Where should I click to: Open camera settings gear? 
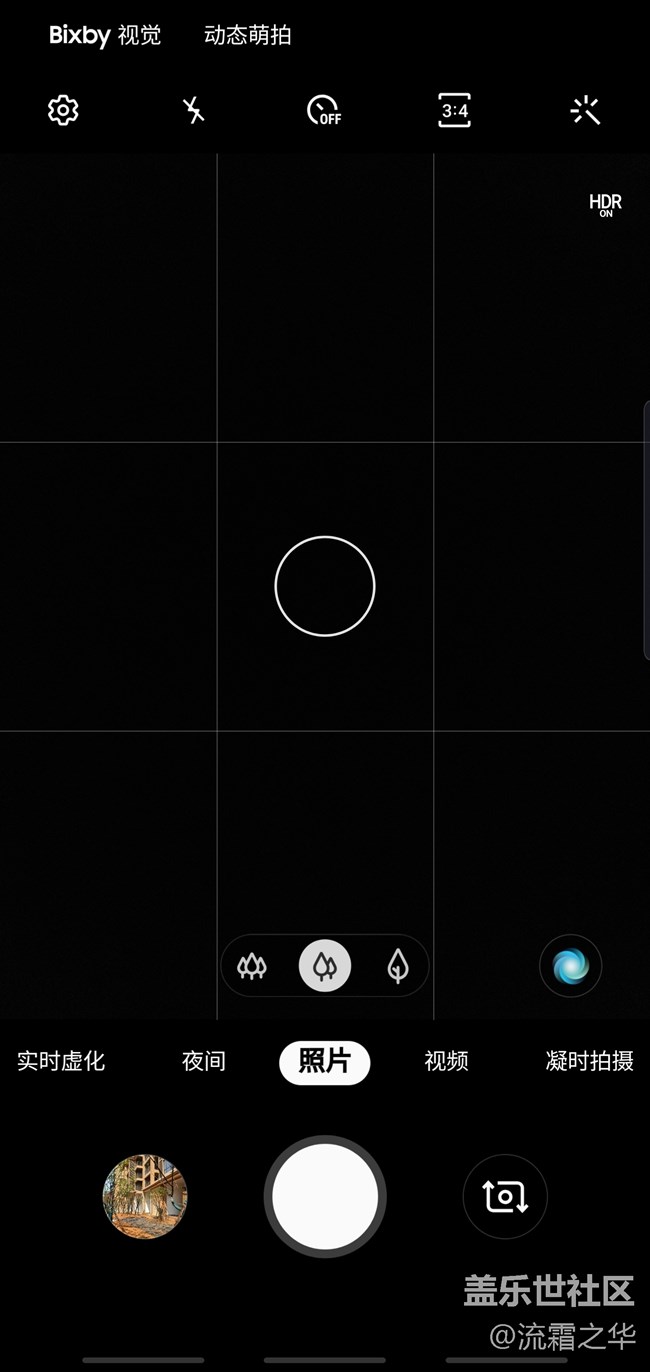tap(63, 110)
